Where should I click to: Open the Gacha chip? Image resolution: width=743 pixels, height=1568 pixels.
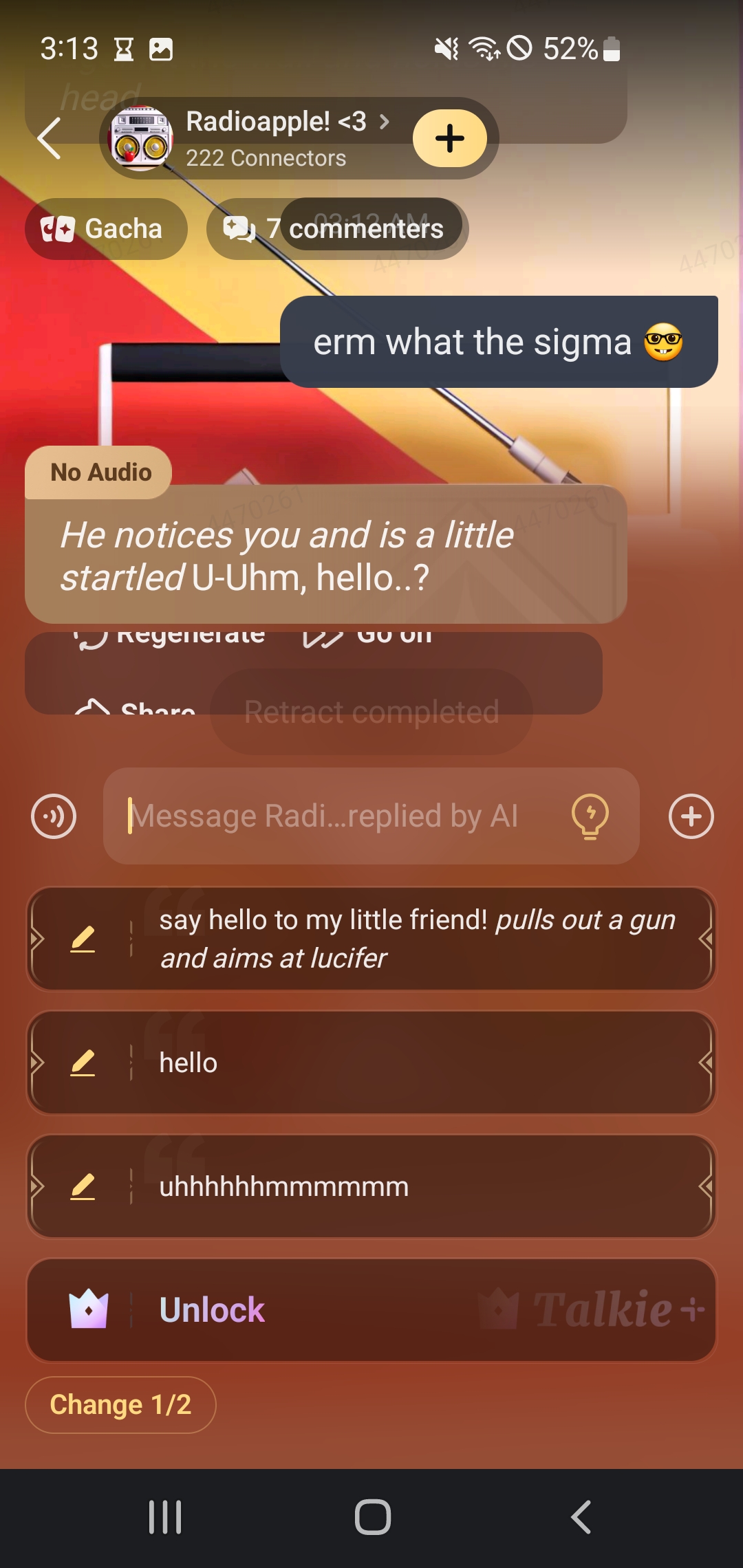click(106, 229)
